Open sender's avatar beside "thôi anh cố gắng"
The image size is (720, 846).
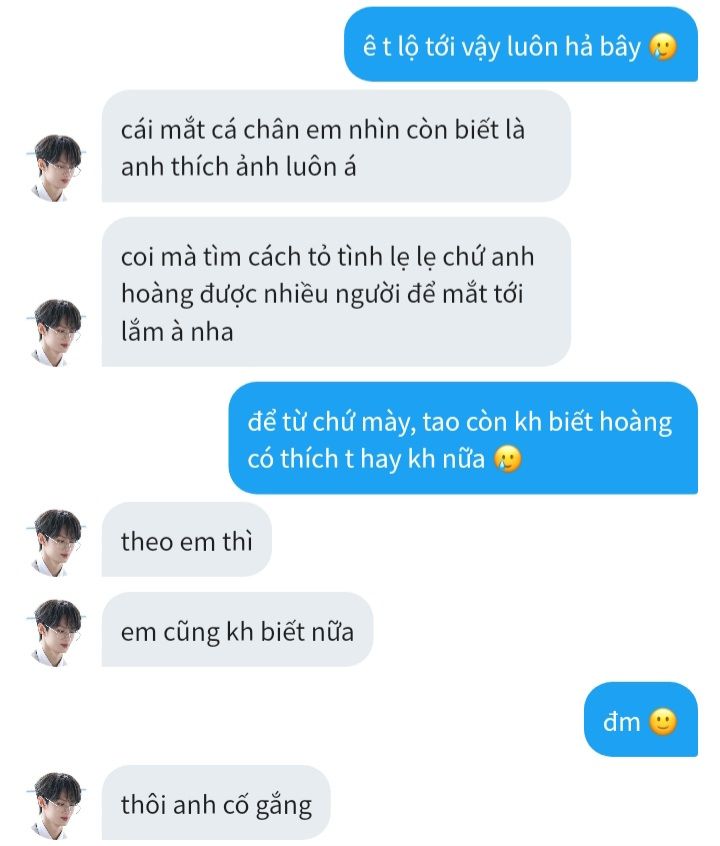[x=57, y=806]
